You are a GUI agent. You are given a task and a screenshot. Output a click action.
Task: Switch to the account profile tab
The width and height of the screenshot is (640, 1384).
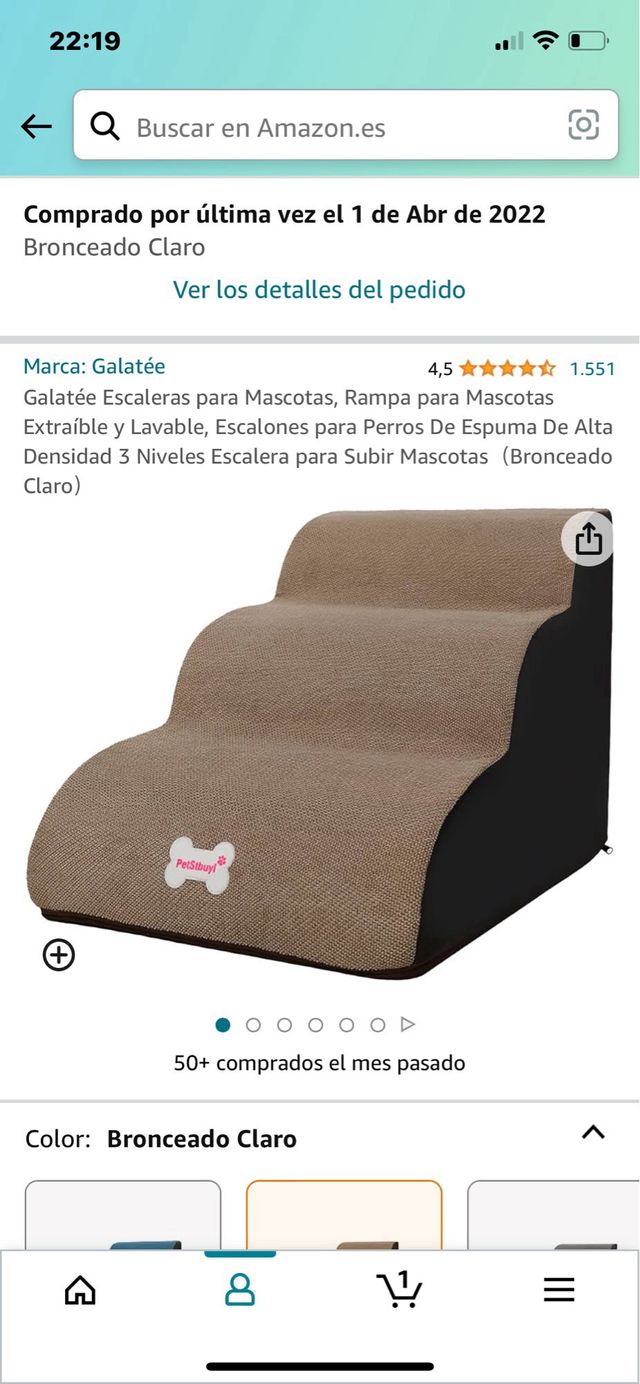(x=240, y=1290)
